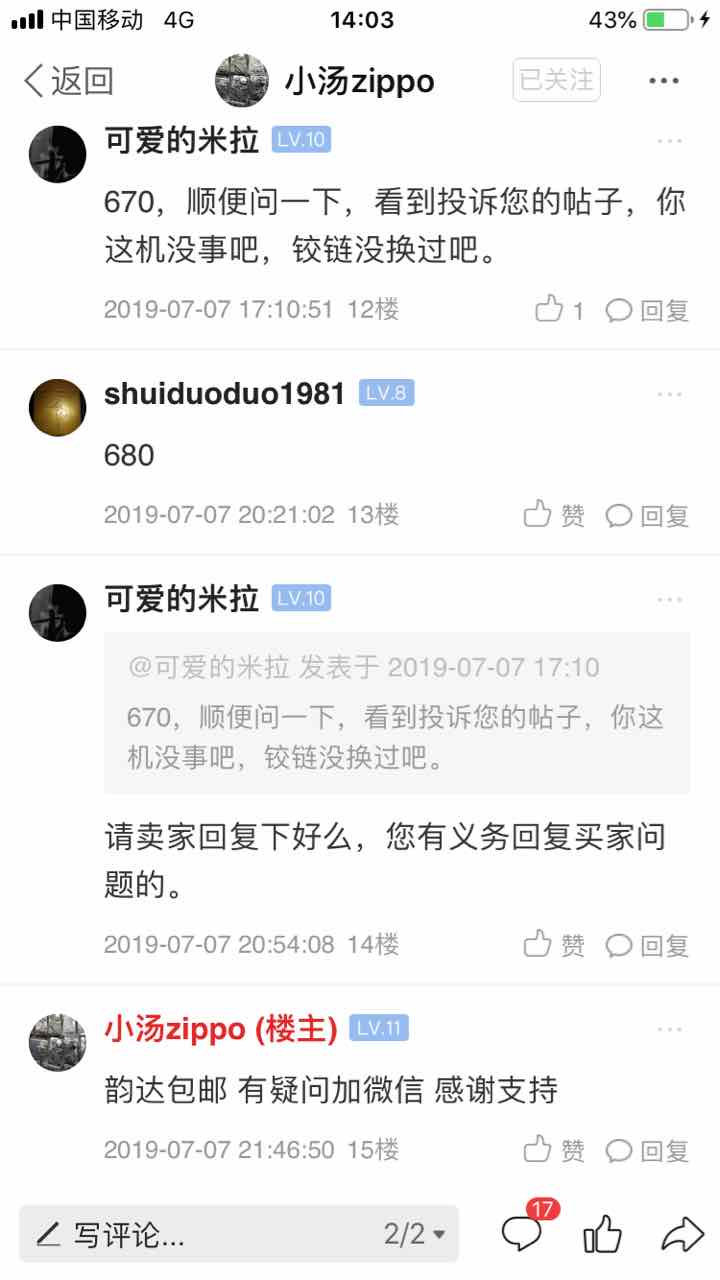Image resolution: width=720 pixels, height=1280 pixels.
Task: Like the 14楼 comment
Action: click(x=554, y=944)
